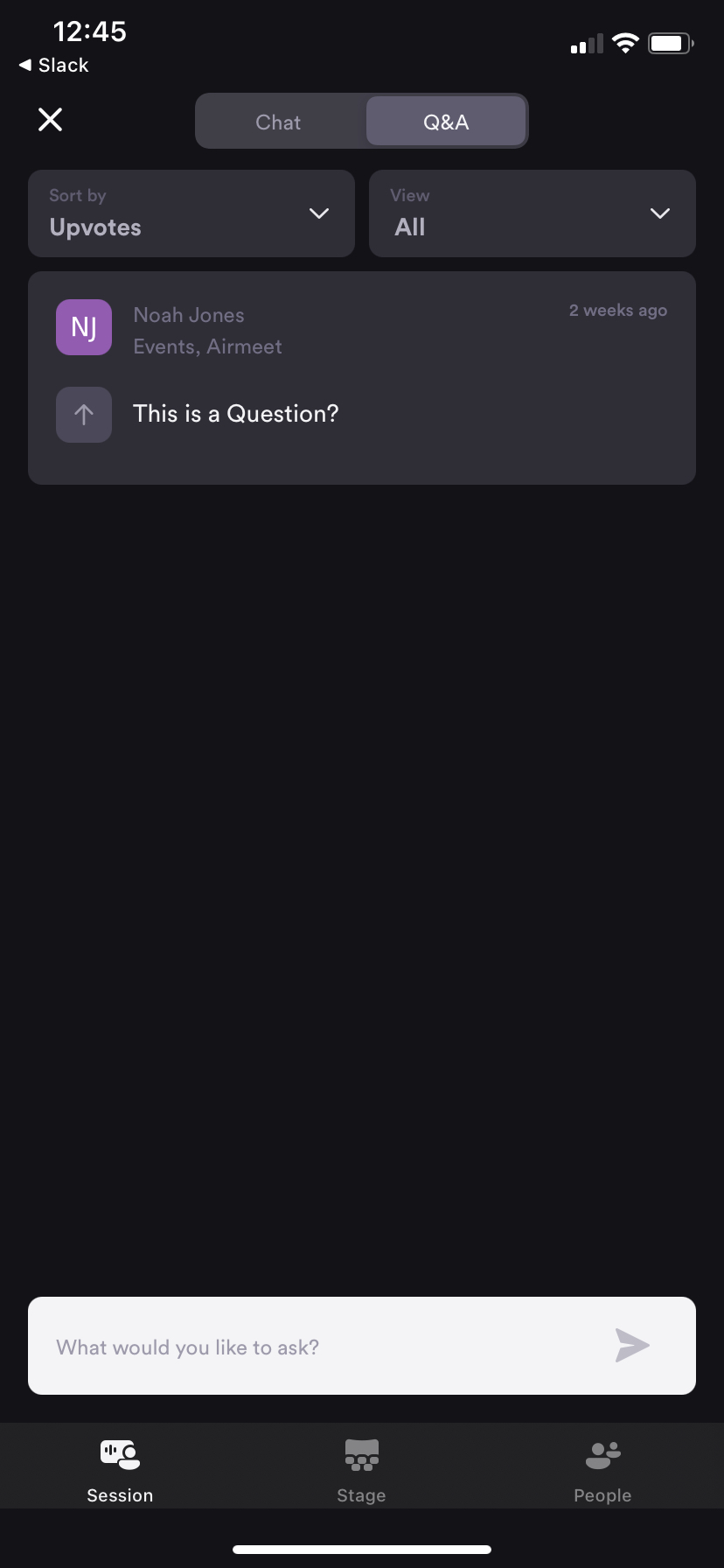Return to Slack app
The width and height of the screenshot is (724, 1568).
coord(54,65)
